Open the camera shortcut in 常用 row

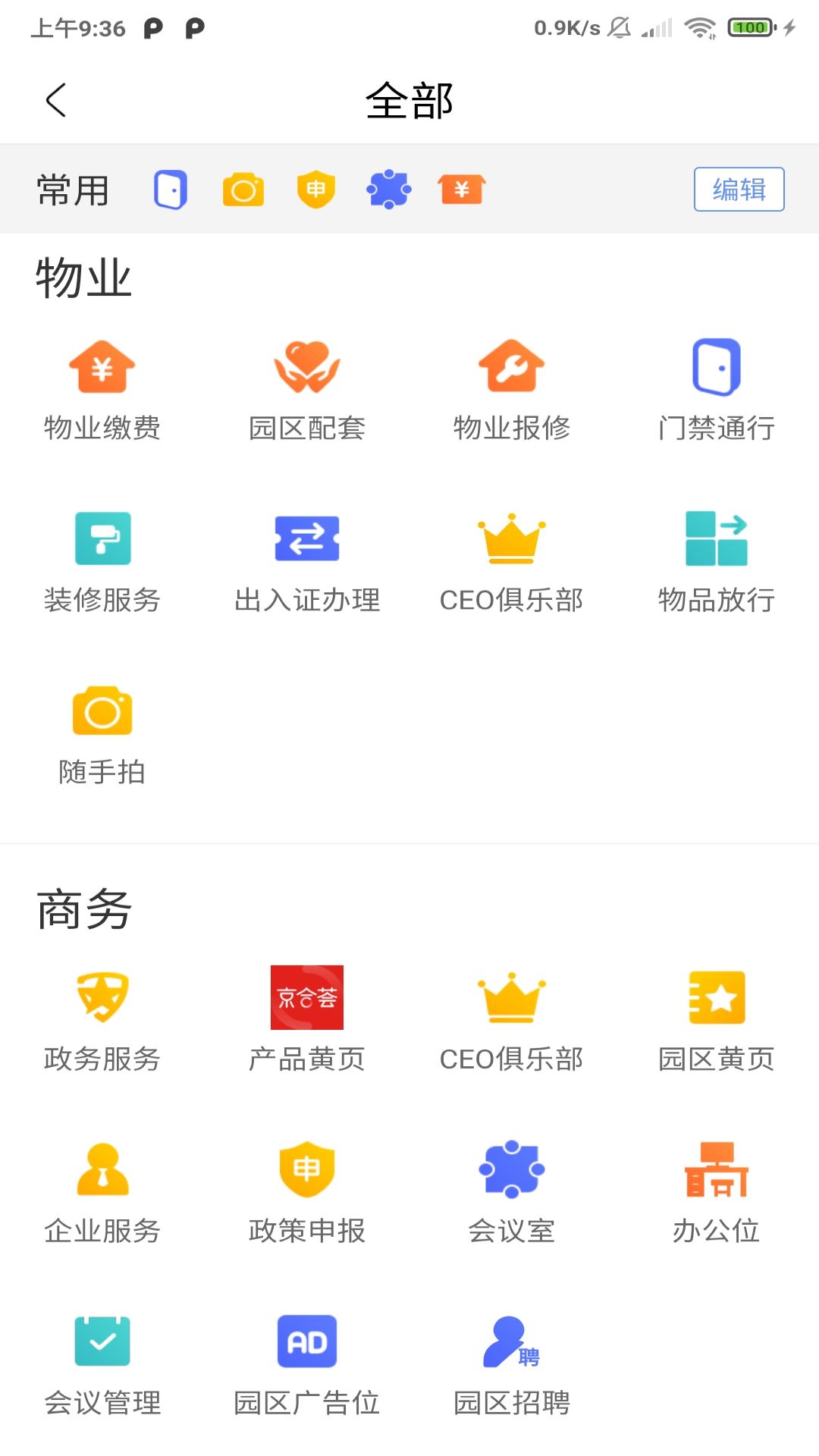[243, 190]
